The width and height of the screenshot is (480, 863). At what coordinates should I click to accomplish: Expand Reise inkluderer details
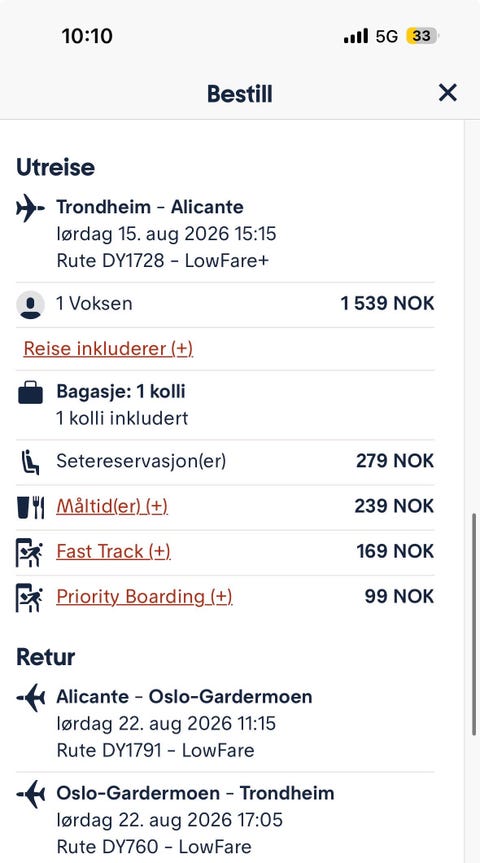(x=108, y=349)
